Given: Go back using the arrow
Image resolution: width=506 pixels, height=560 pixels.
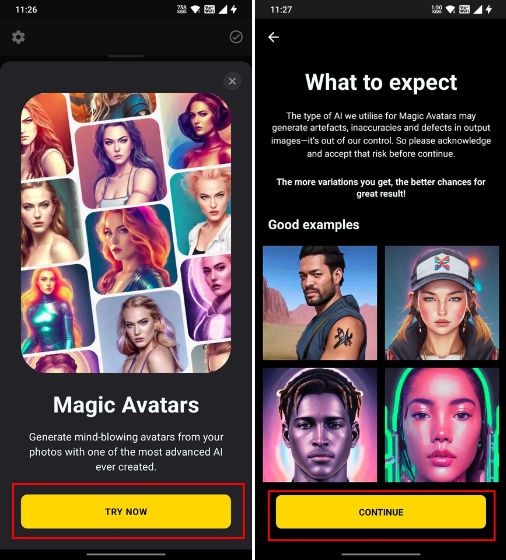Looking at the screenshot, I should (x=274, y=37).
